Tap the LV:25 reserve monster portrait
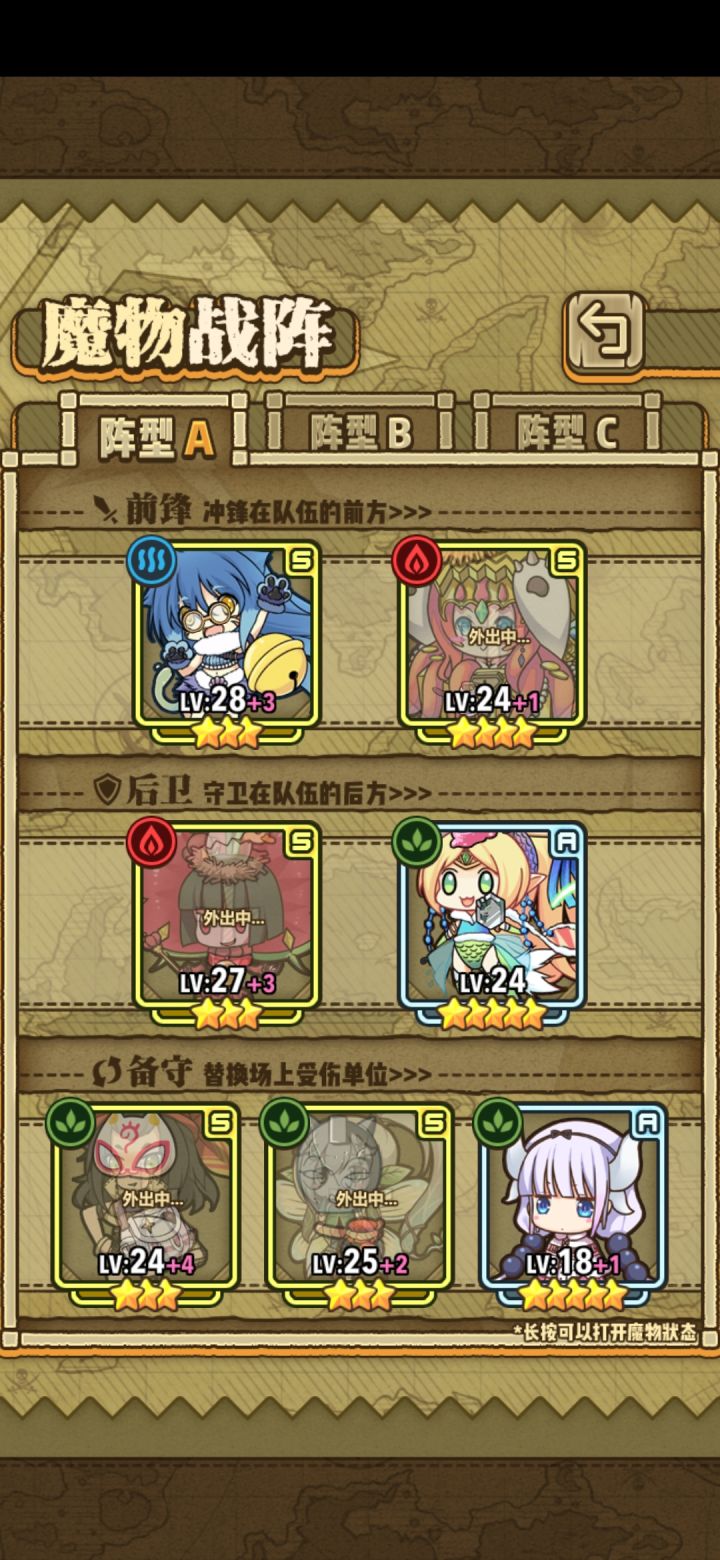 point(360,1195)
